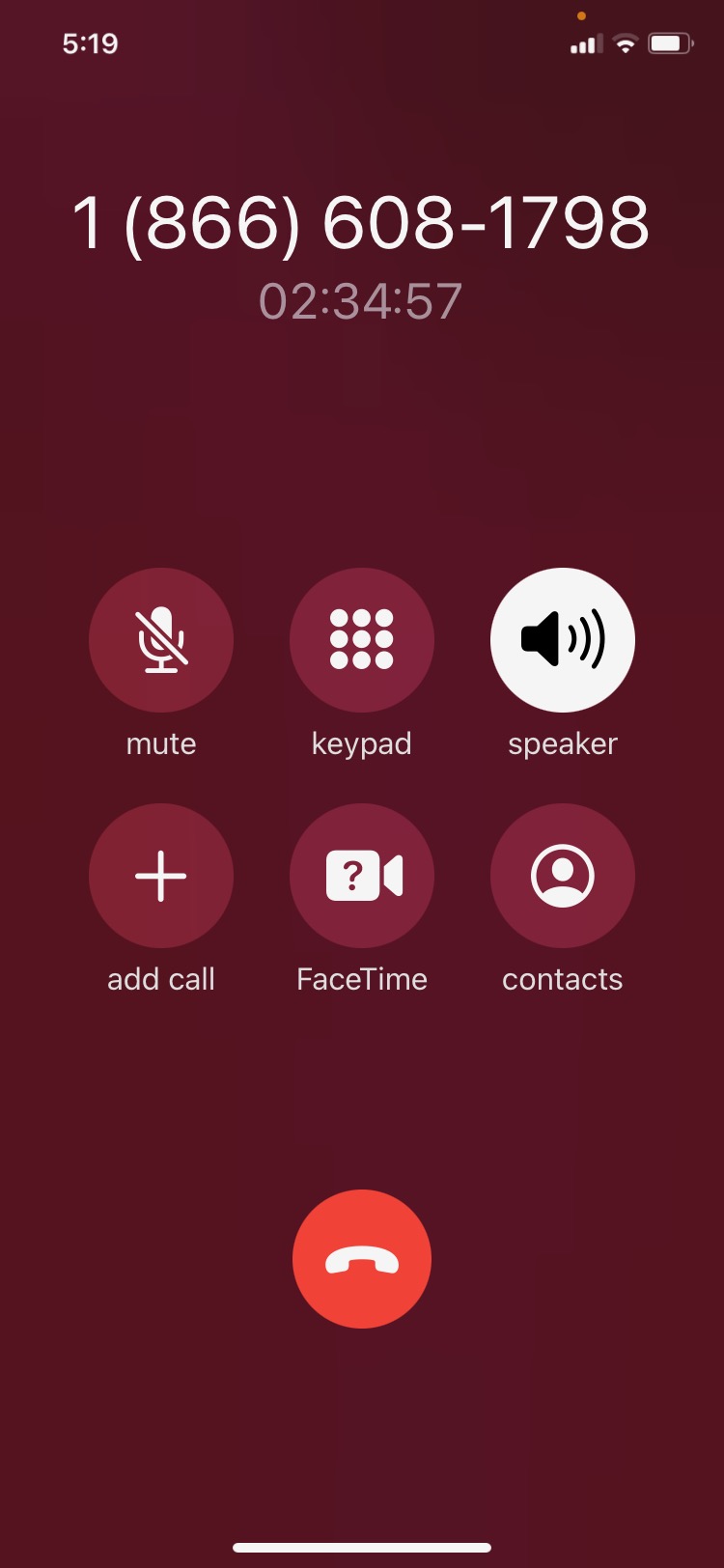
Task: Open contacts from the call screen
Action: pyautogui.click(x=563, y=876)
